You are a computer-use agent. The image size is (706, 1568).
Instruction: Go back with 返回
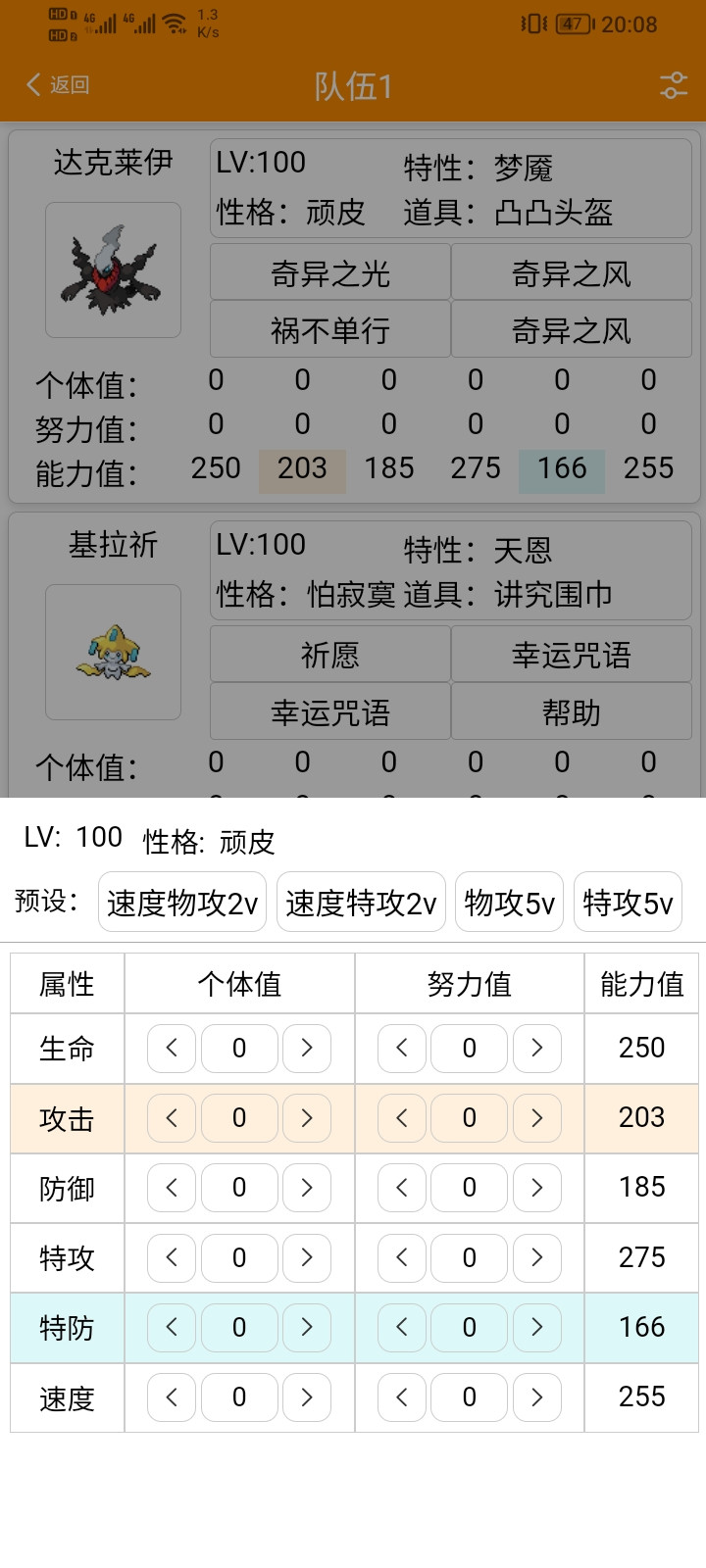pyautogui.click(x=57, y=85)
